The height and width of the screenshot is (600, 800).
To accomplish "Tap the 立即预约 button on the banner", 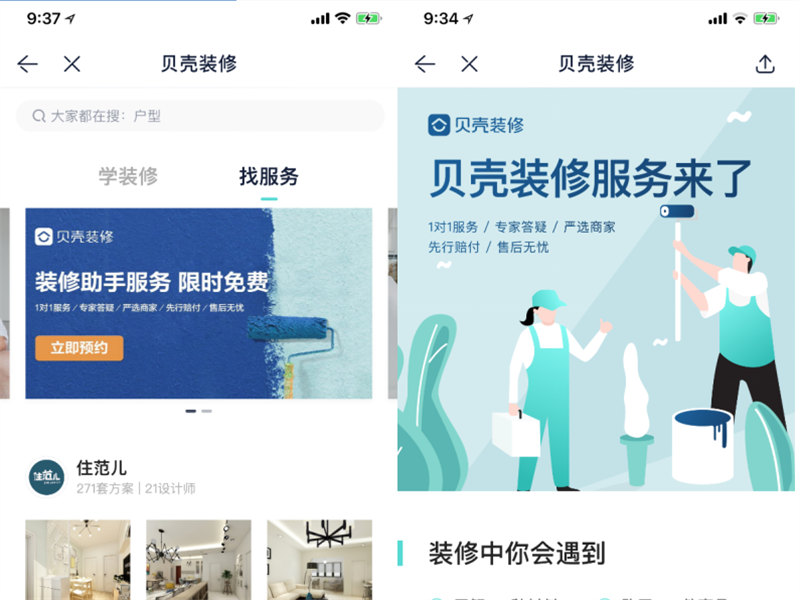I will pos(79,348).
